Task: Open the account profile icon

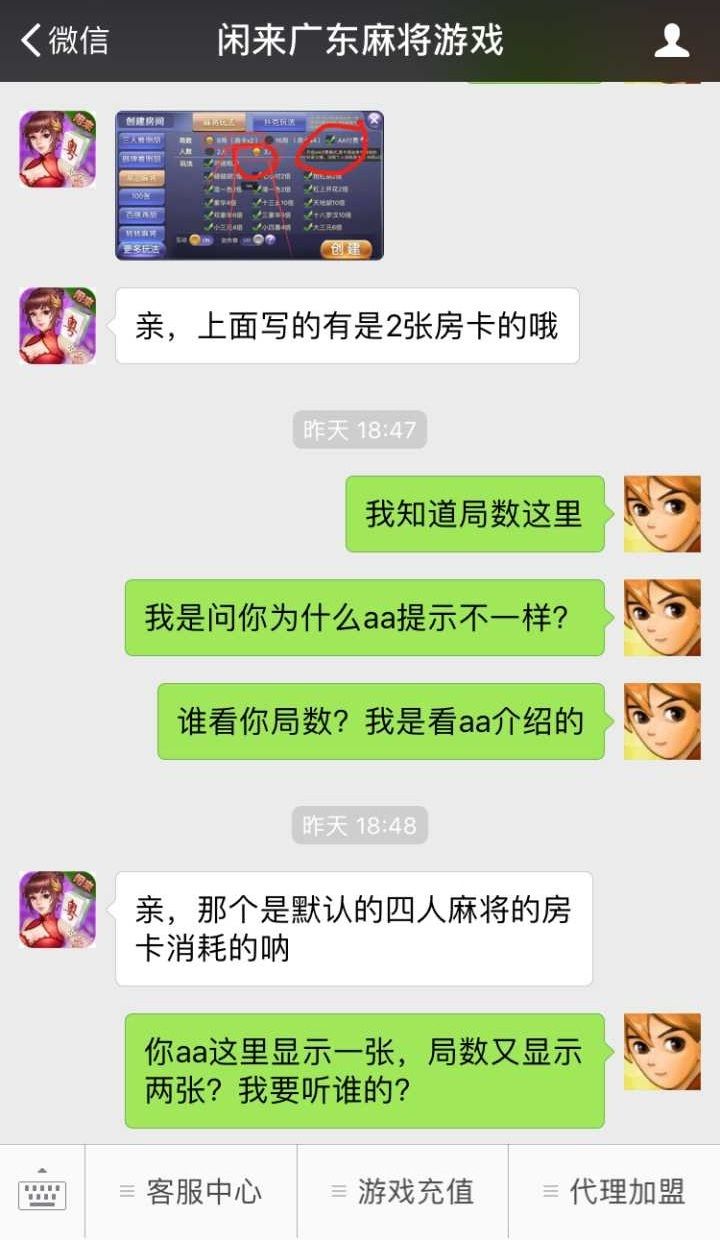Action: (671, 41)
